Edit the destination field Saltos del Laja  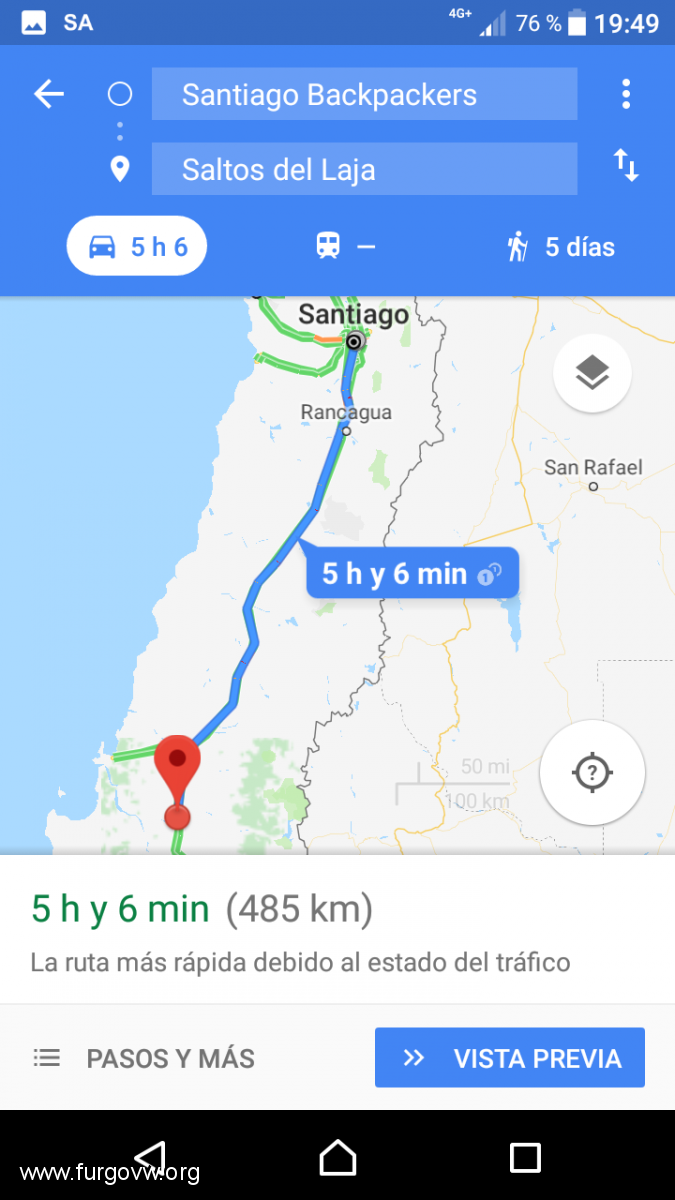pos(364,169)
